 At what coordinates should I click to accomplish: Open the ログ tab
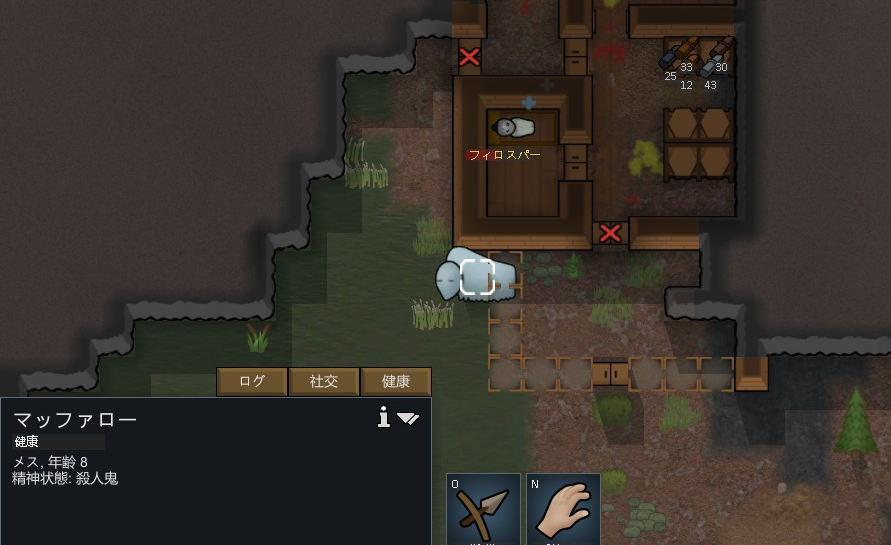point(252,381)
